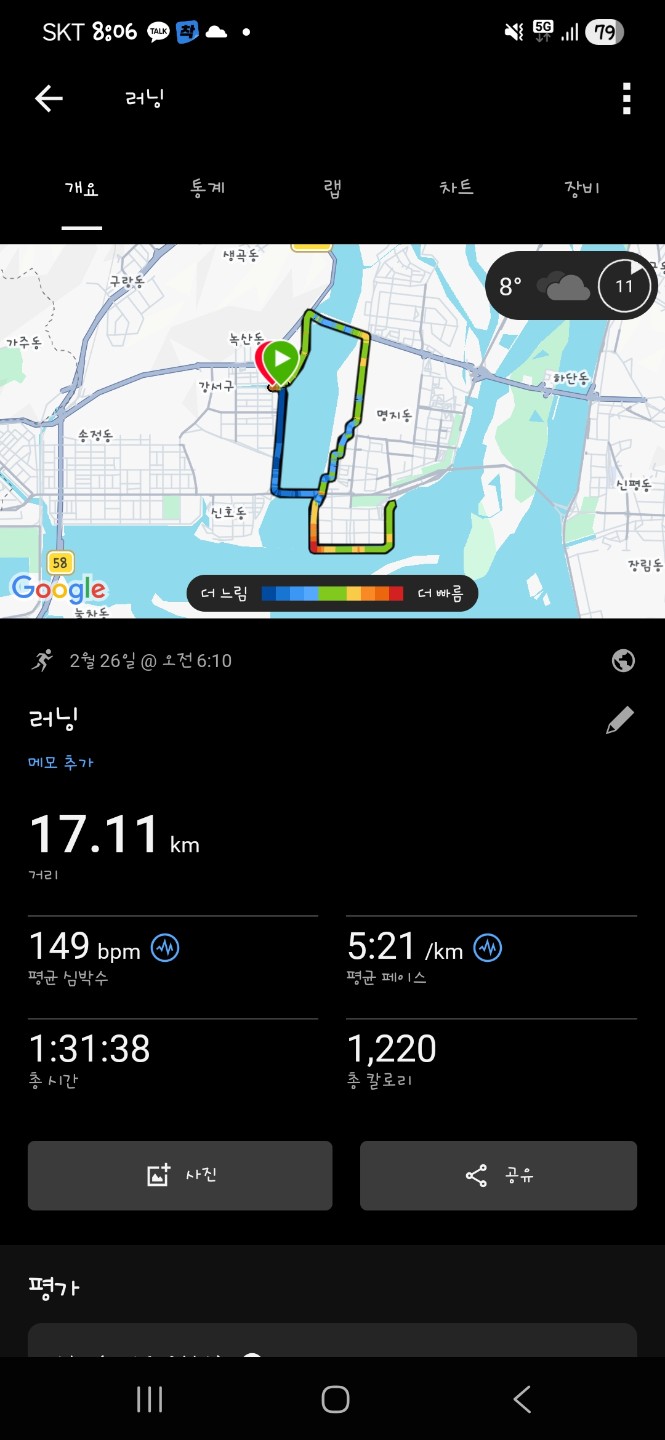Tap 메모 추가 to add a note

[x=61, y=763]
